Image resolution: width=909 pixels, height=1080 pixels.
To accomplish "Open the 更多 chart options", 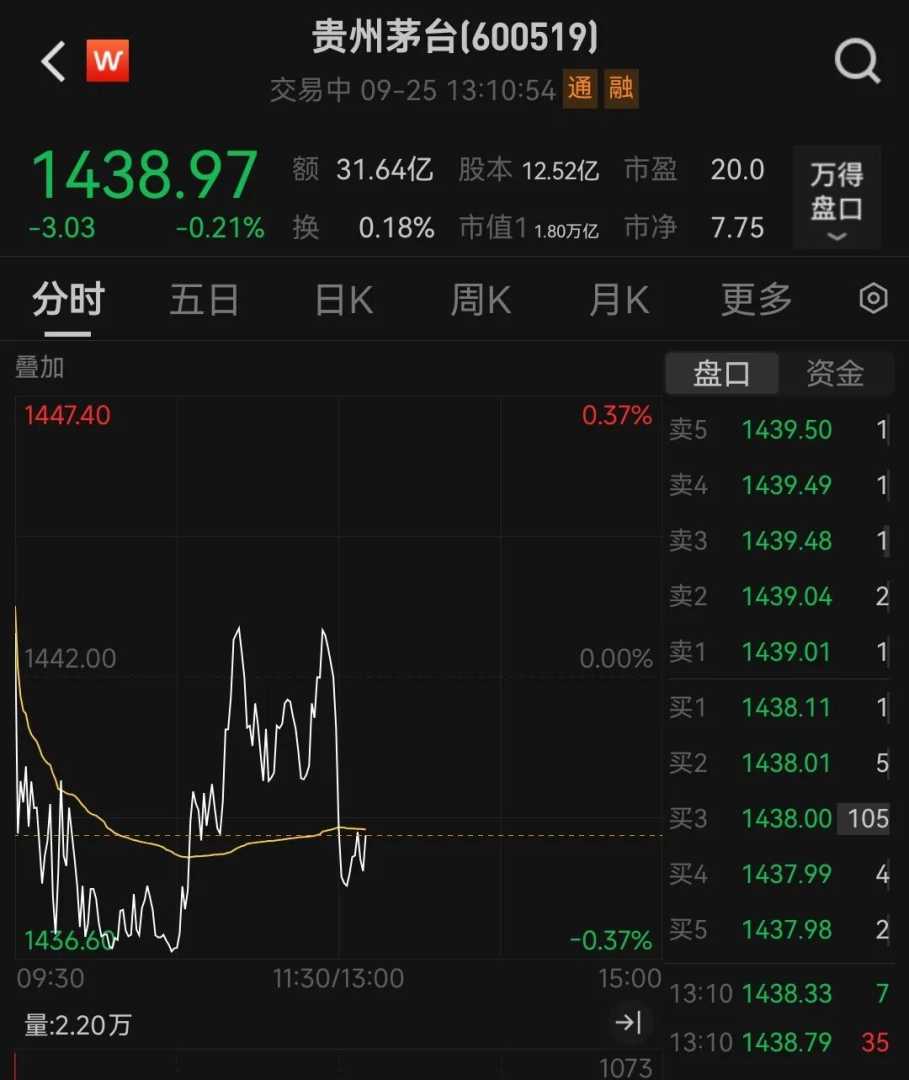I will tap(756, 300).
